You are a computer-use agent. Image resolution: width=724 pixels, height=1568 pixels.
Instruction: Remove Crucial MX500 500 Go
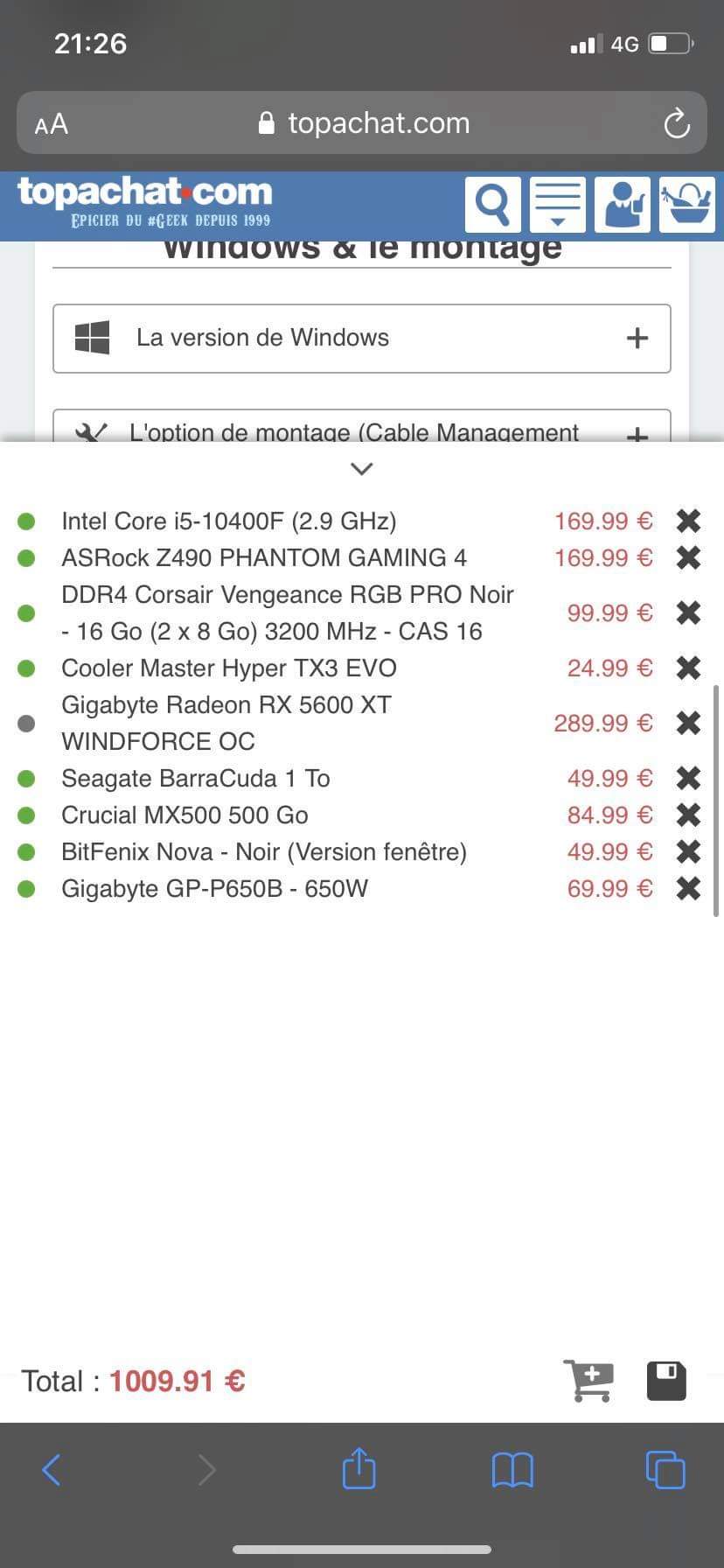pos(689,815)
